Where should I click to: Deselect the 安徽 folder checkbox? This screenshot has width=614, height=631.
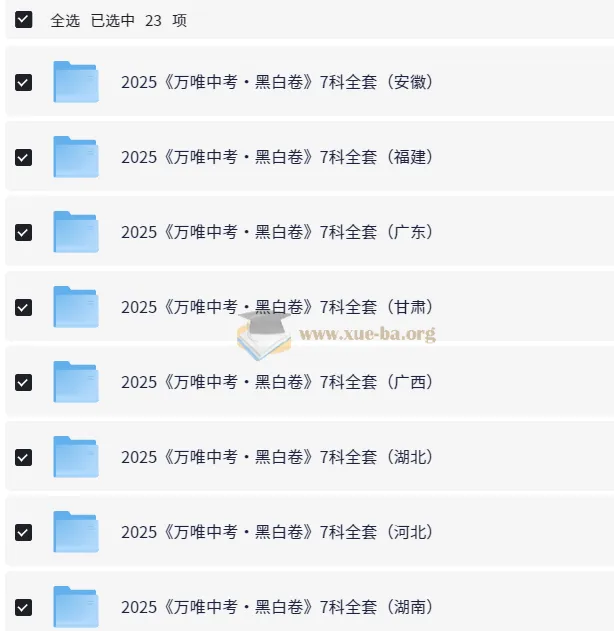(24, 82)
